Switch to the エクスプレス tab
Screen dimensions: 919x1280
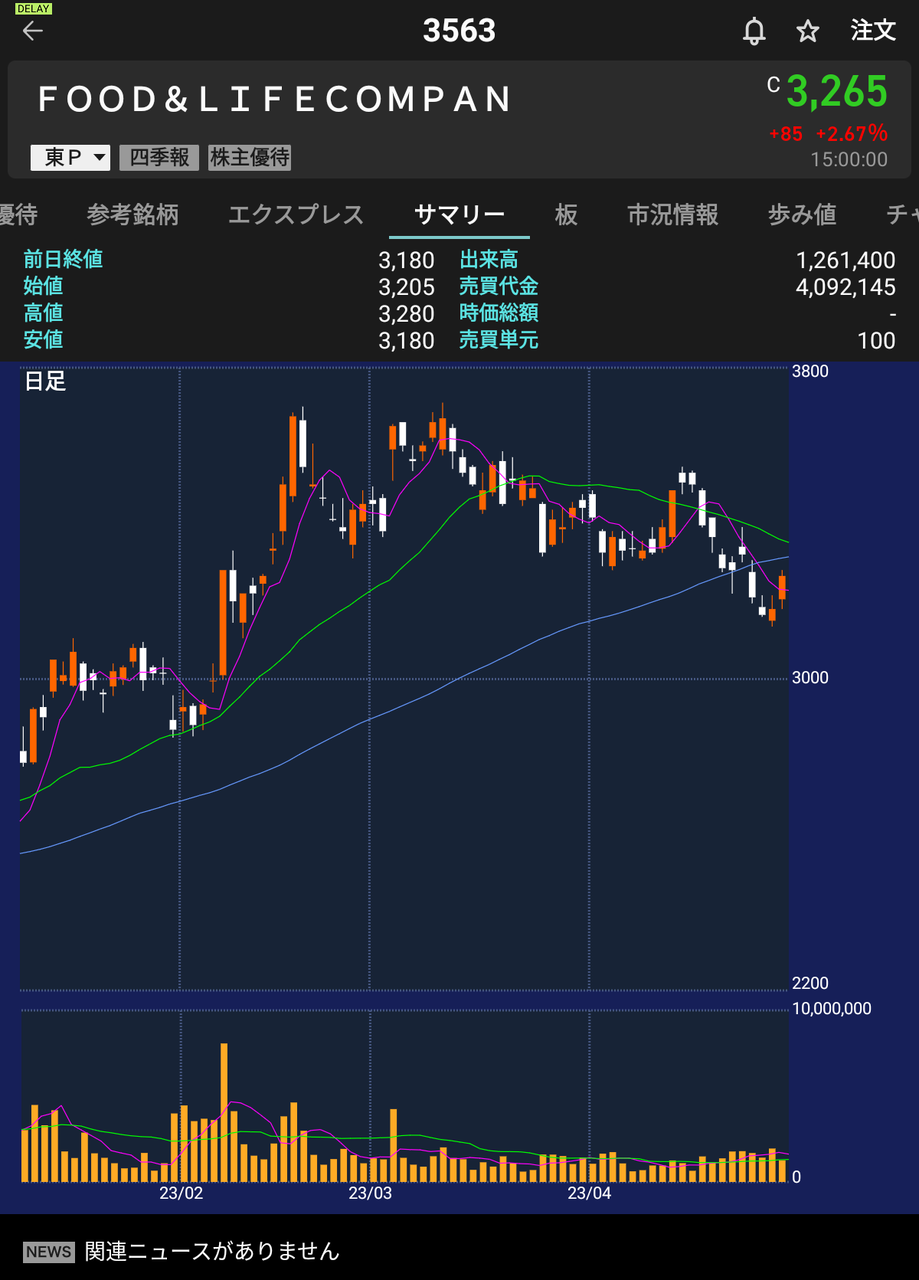pos(296,214)
